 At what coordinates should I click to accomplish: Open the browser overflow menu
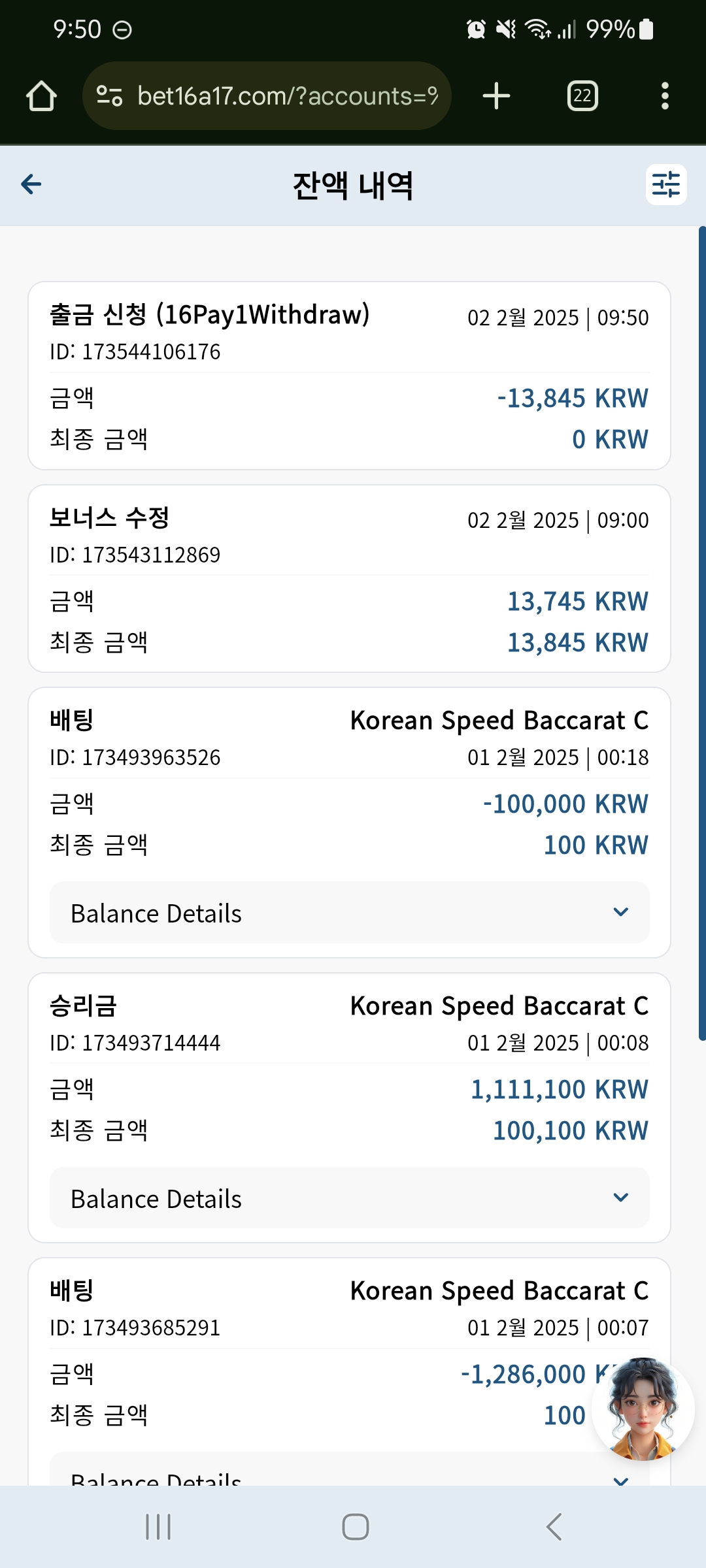[x=665, y=96]
